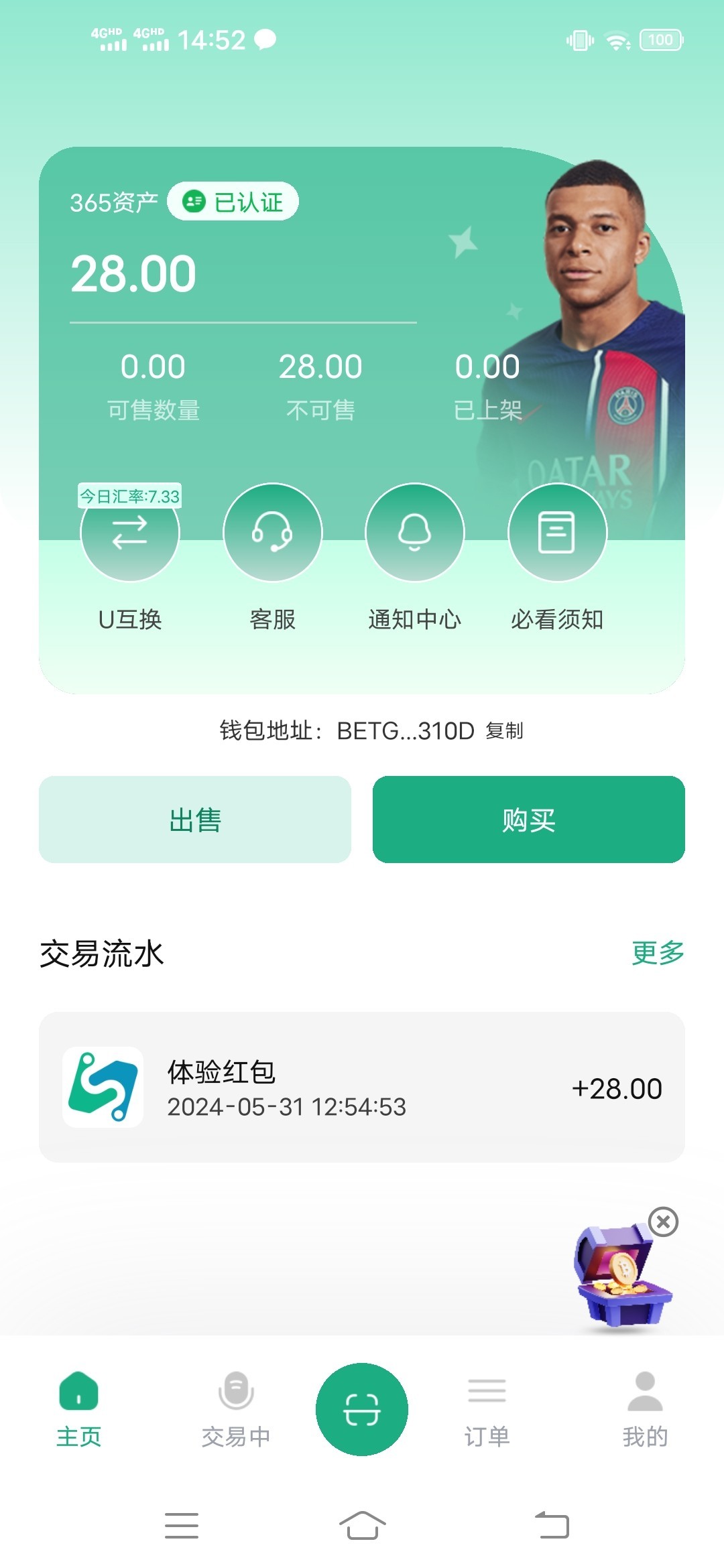The image size is (724, 1568).
Task: Tap the 出售 sell button
Action: (195, 820)
